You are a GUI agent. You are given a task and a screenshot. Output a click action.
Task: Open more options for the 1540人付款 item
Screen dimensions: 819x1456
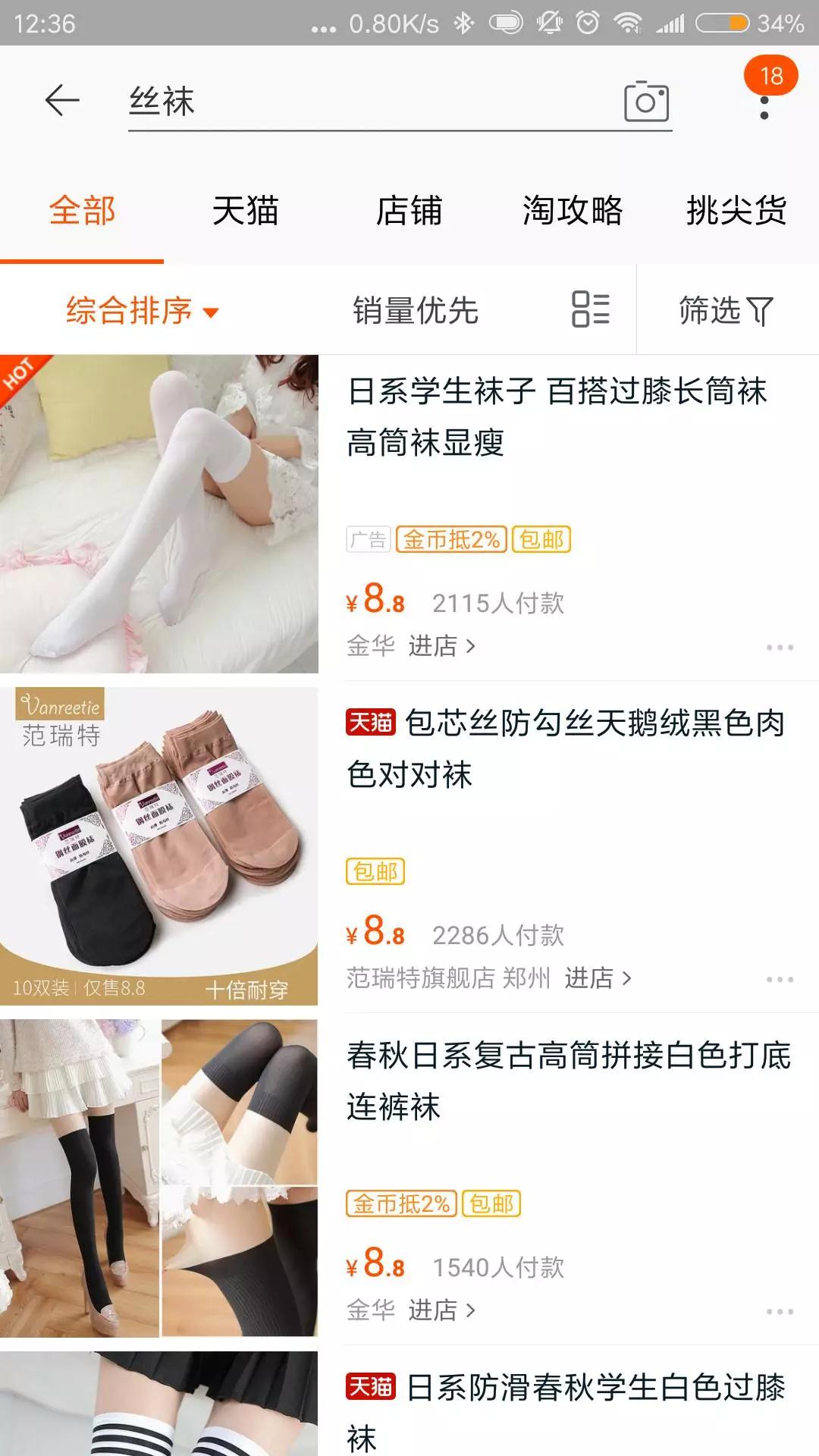pyautogui.click(x=780, y=1311)
